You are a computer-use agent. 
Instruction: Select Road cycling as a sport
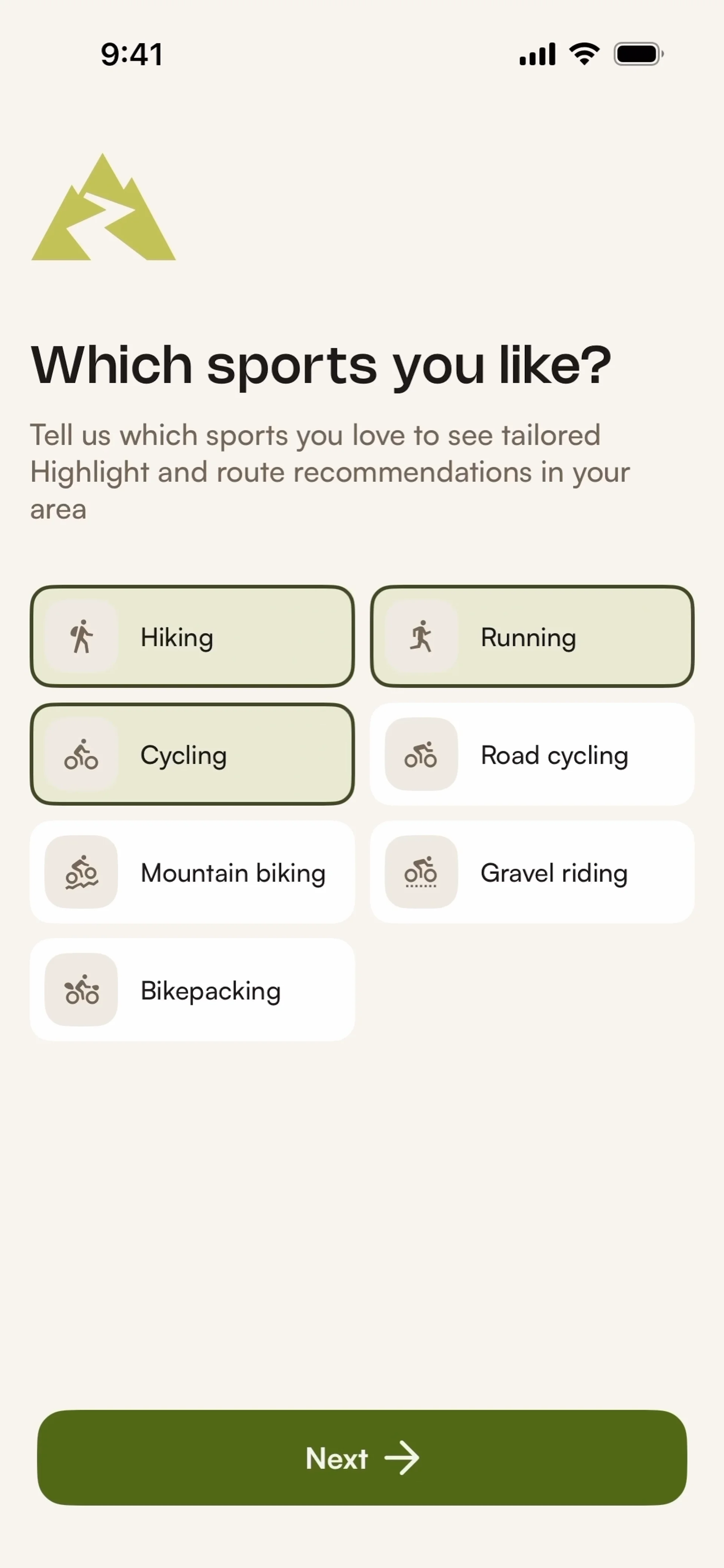532,754
